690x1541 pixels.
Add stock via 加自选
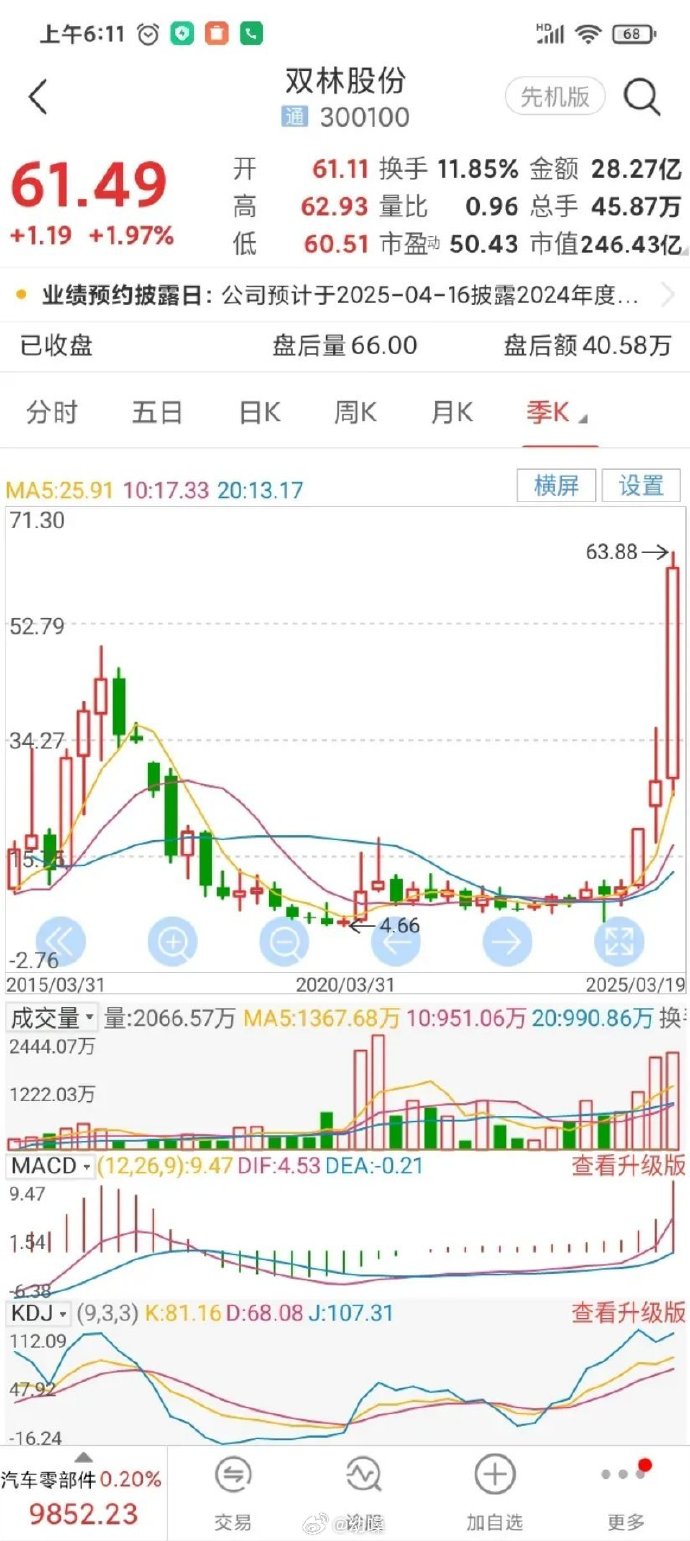coord(494,1493)
